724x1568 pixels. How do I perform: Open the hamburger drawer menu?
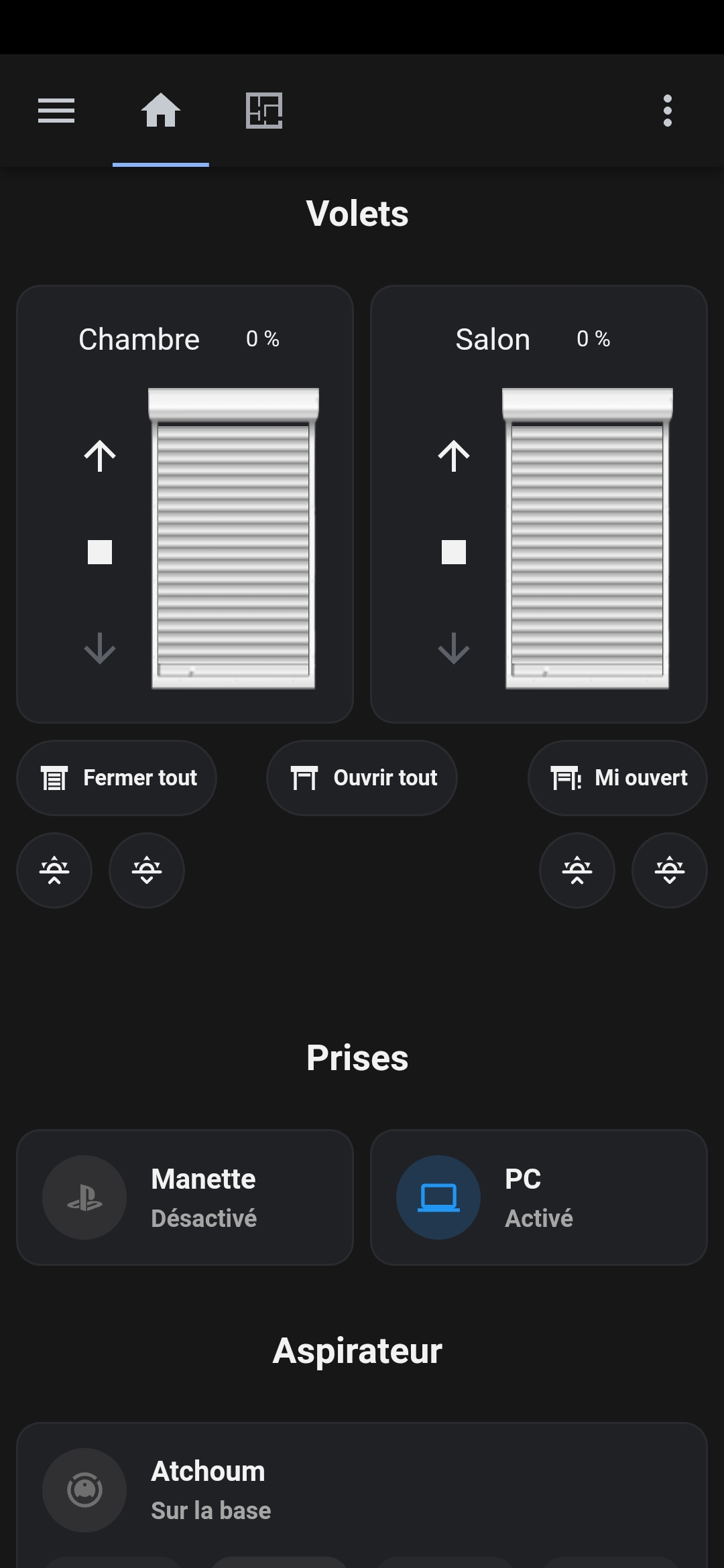56,111
